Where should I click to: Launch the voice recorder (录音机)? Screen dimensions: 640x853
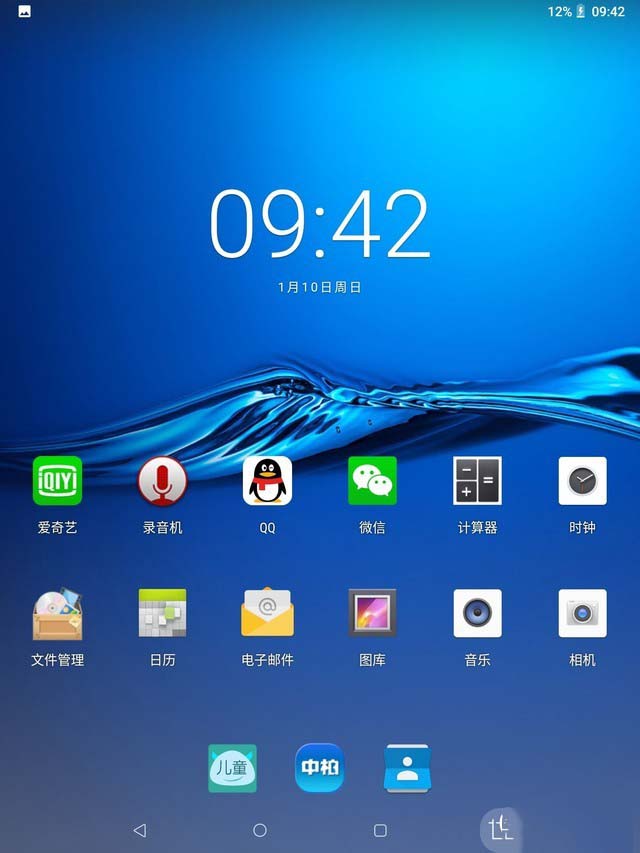click(x=162, y=481)
